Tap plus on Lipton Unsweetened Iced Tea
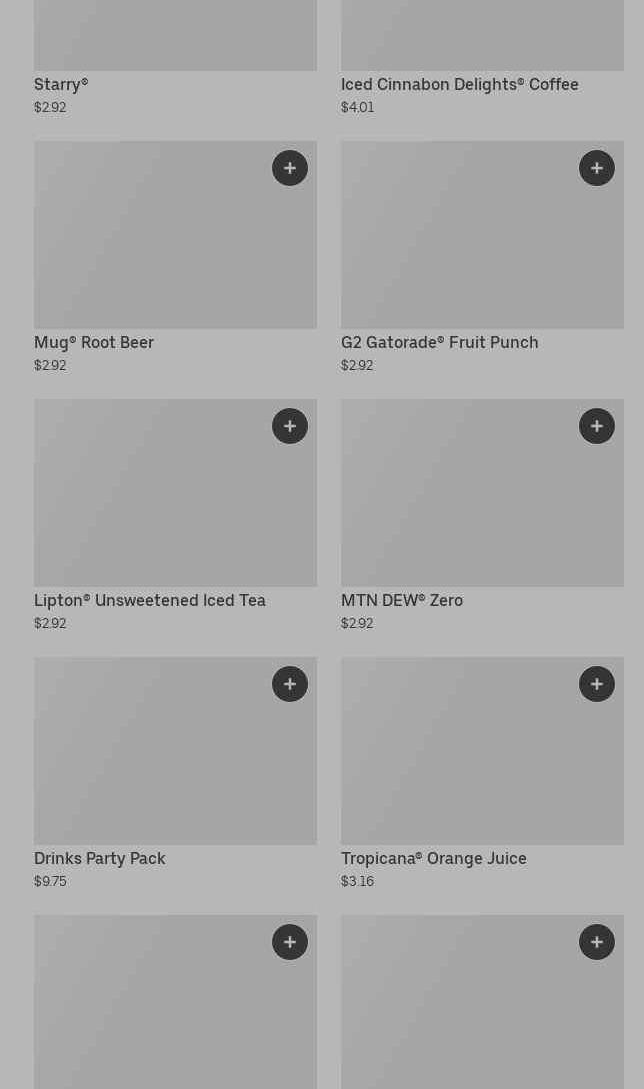The height and width of the screenshot is (1089, 644). [290, 426]
